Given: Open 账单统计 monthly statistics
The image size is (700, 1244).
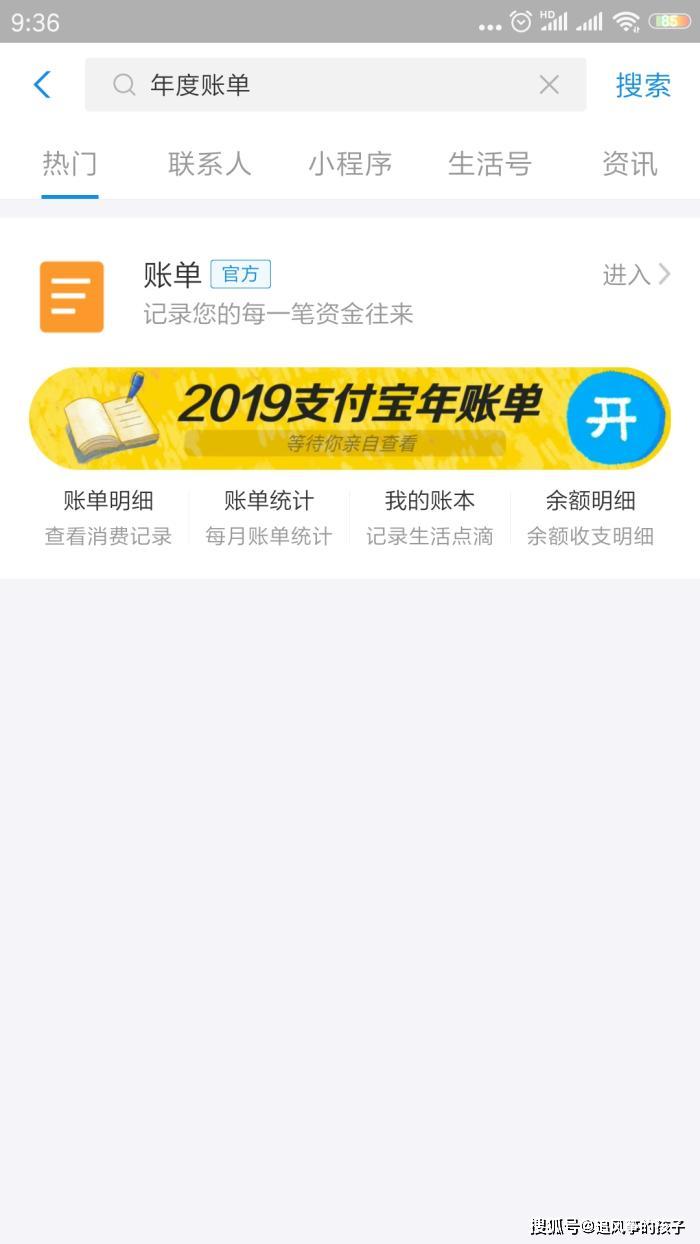Looking at the screenshot, I should (x=268, y=517).
